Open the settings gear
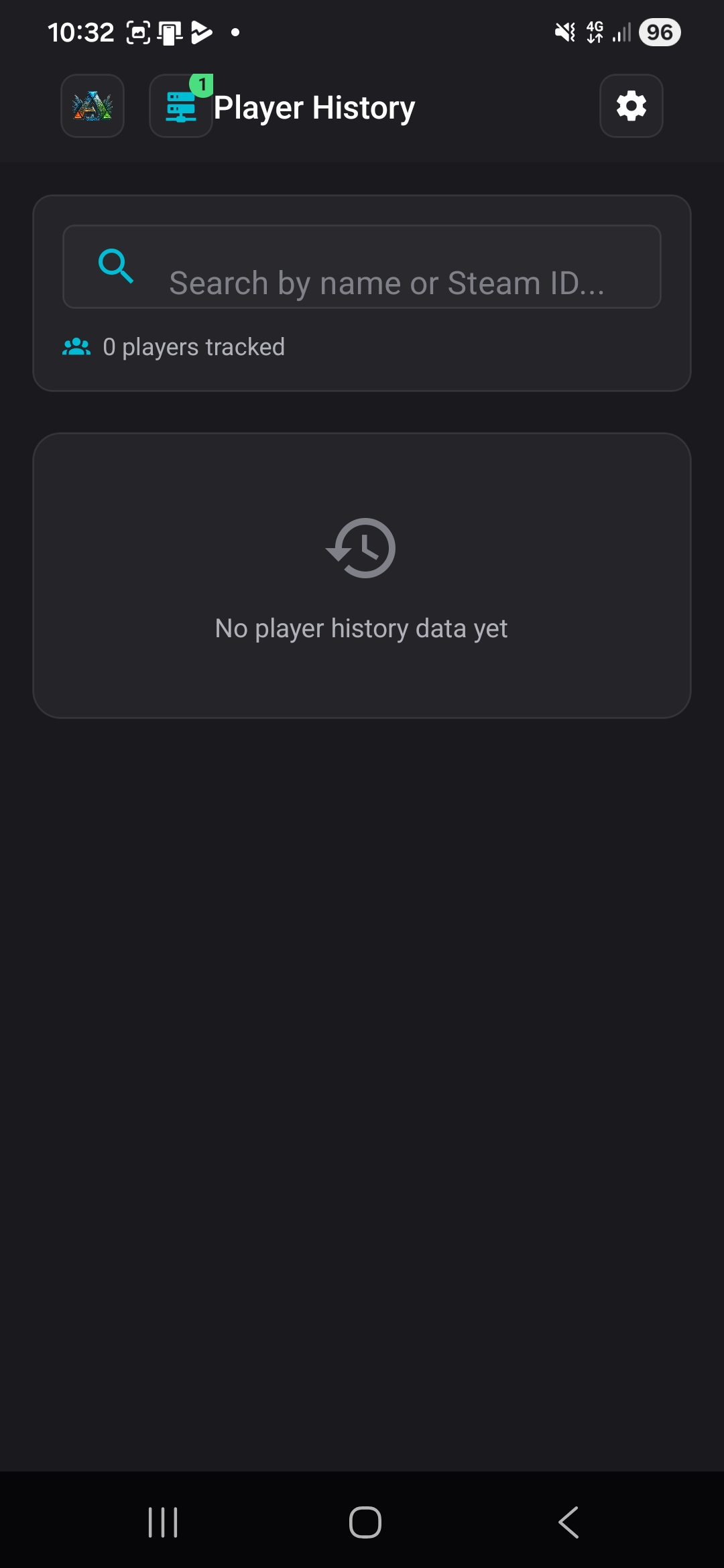This screenshot has height=1568, width=724. [x=630, y=107]
